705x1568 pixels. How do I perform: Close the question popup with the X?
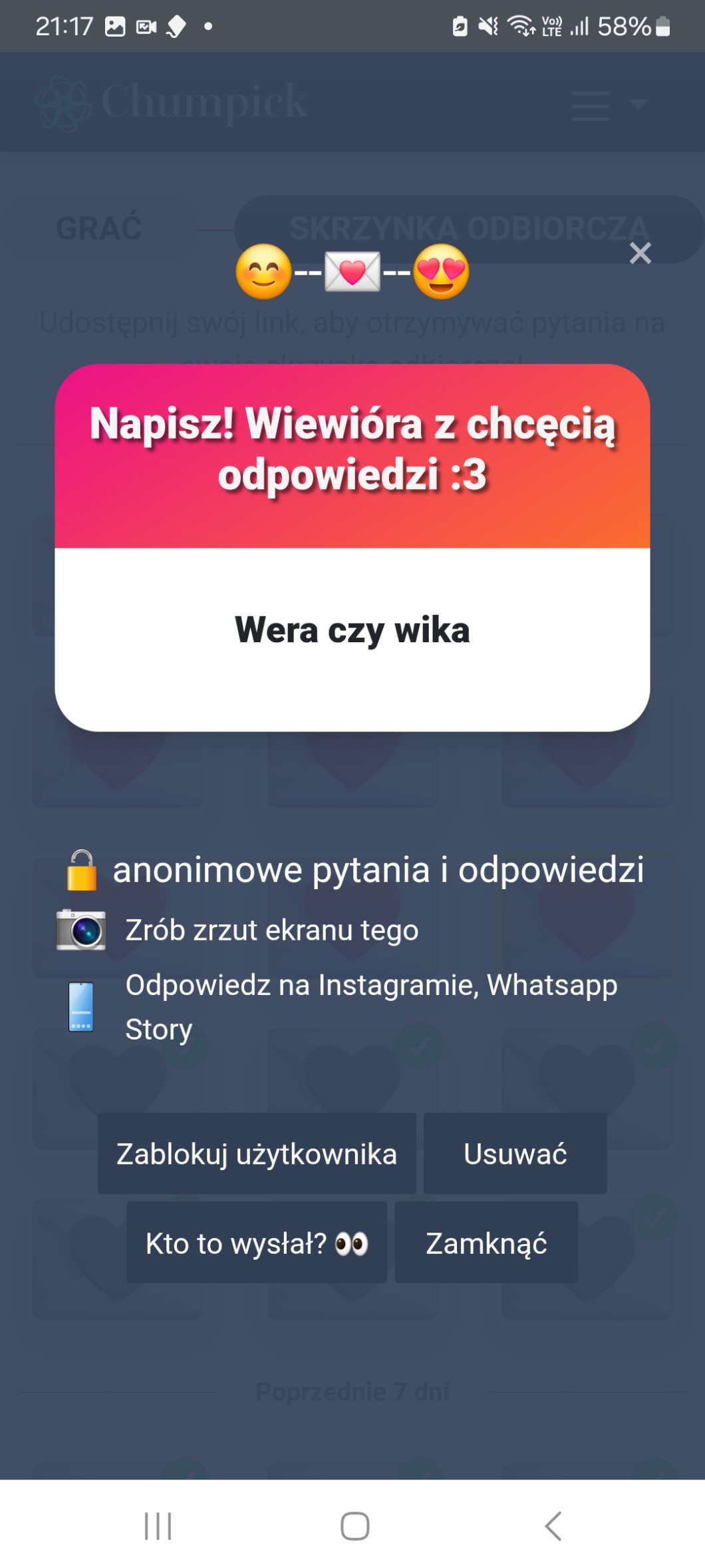640,253
